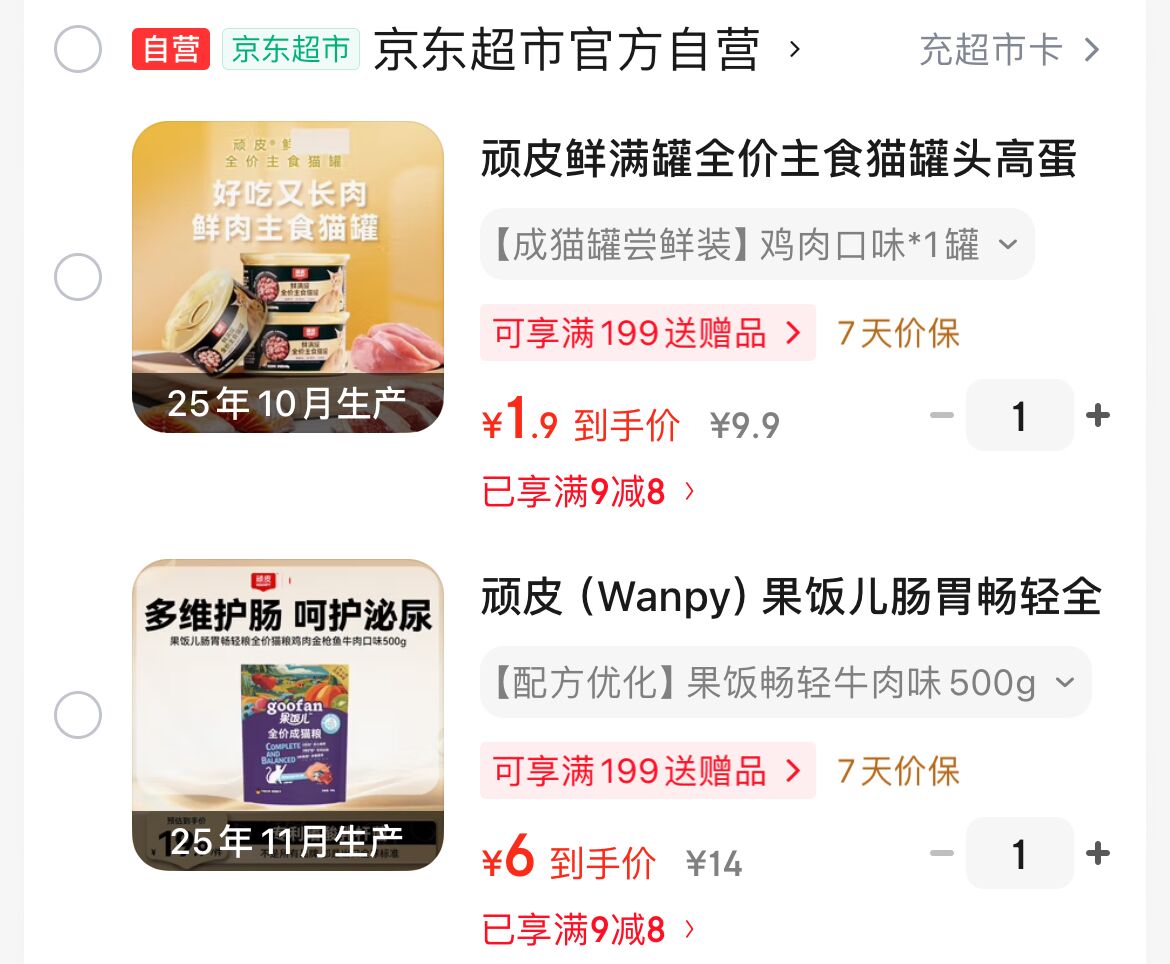1170x964 pixels.
Task: Select all items from 京东超市官方自营 store
Action: (78, 49)
